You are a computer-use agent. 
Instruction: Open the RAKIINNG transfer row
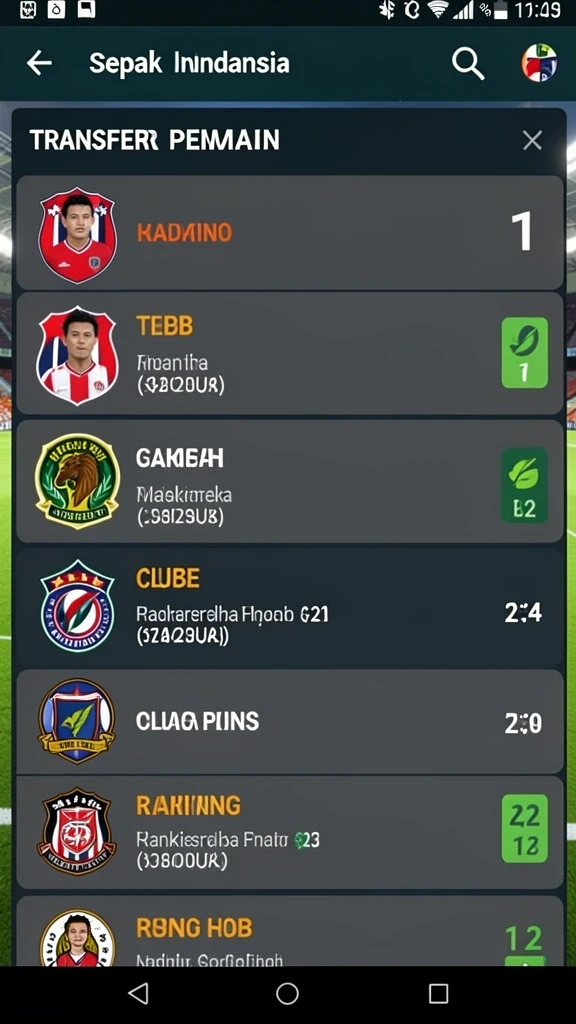pyautogui.click(x=289, y=833)
